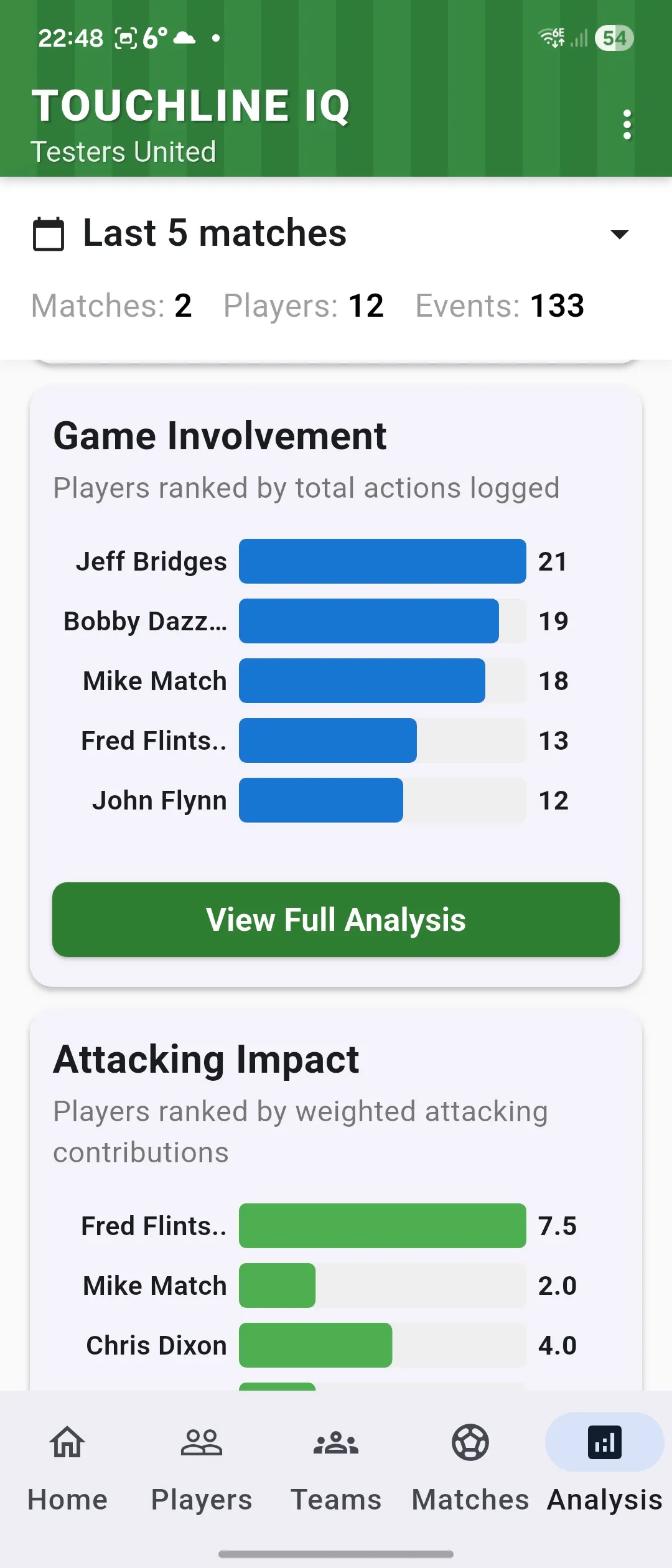Tap the weather cloud icon in status bar
The width and height of the screenshot is (672, 1568).
tap(185, 39)
